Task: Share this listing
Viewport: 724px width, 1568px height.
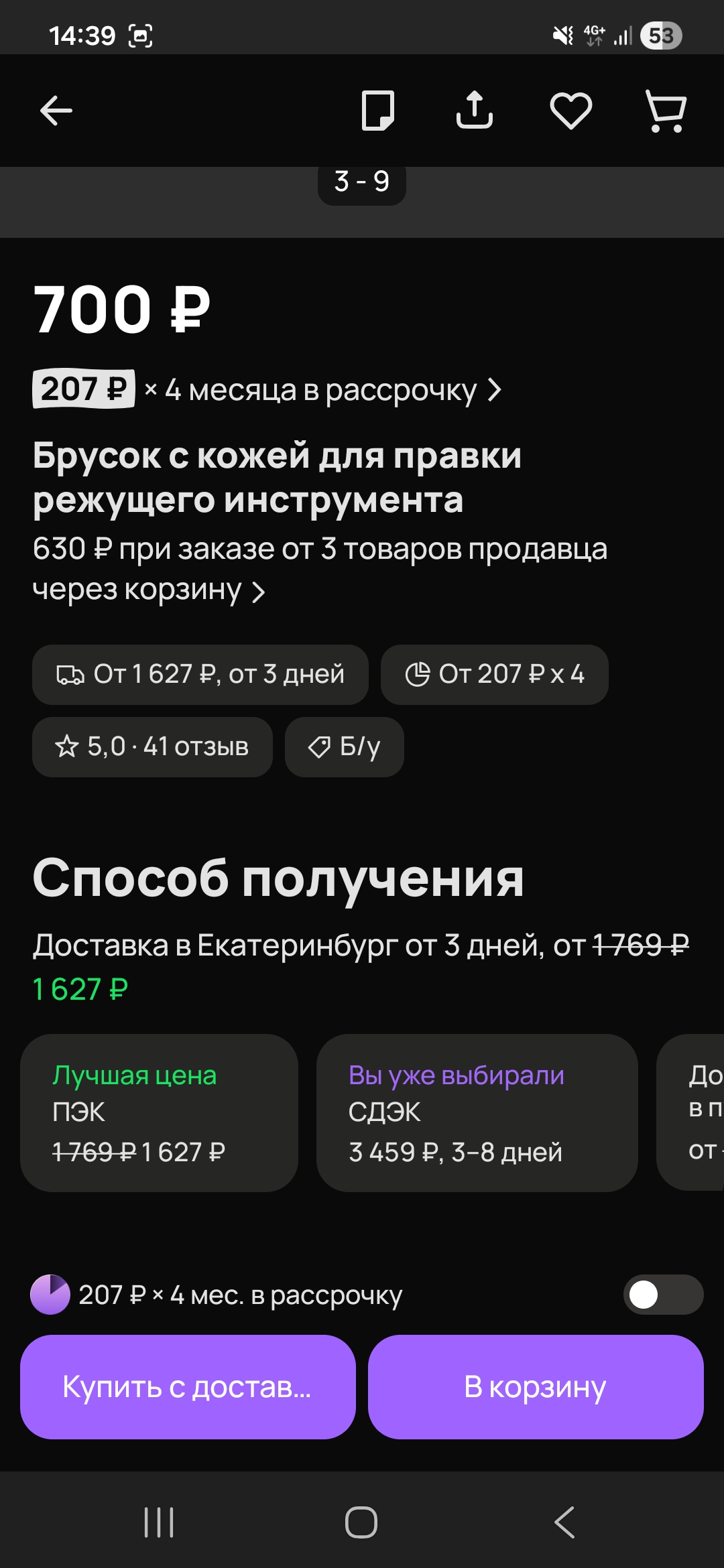Action: point(474,111)
